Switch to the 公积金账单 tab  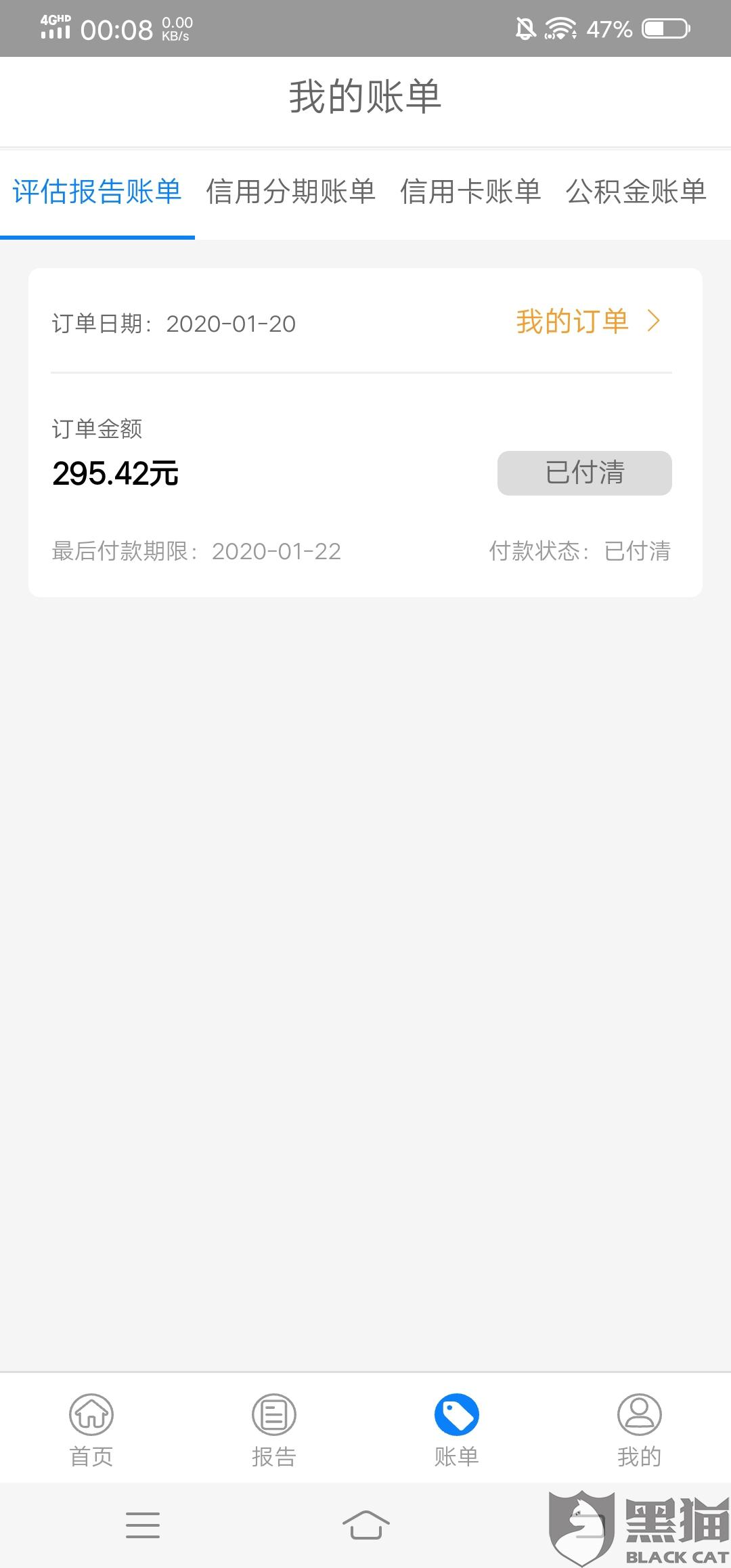click(x=636, y=192)
